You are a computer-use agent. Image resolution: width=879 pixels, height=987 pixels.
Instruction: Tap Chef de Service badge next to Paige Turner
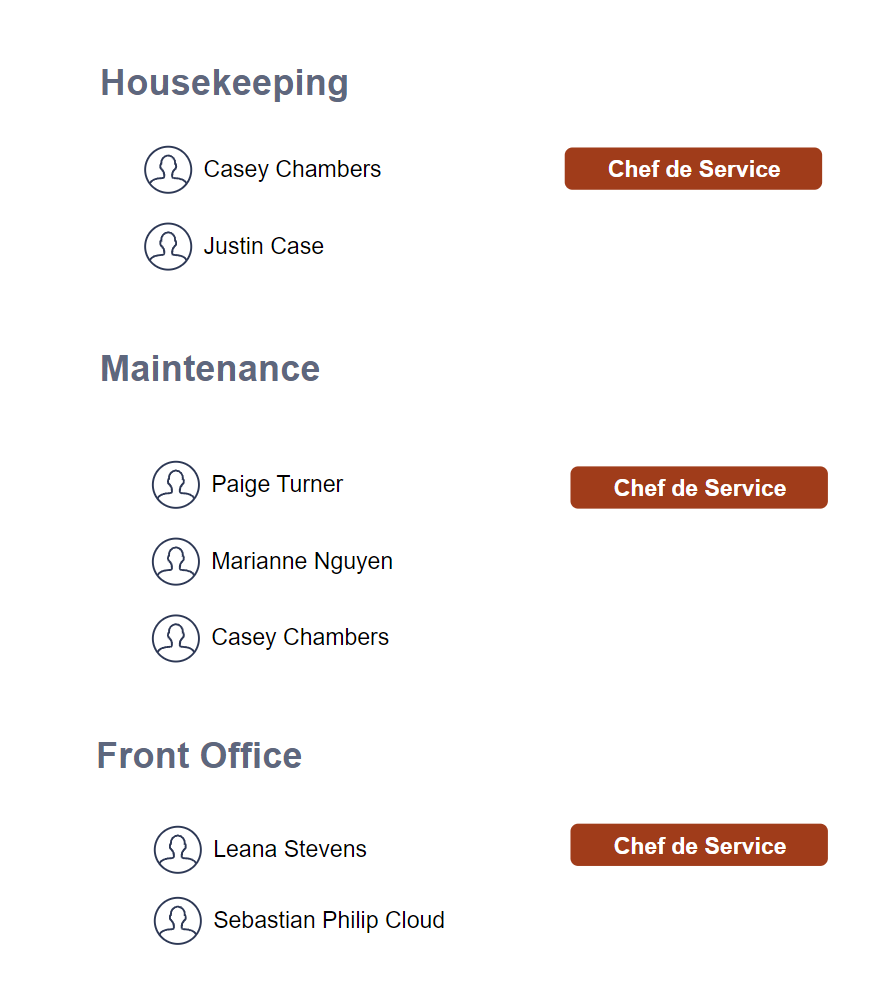click(x=699, y=487)
